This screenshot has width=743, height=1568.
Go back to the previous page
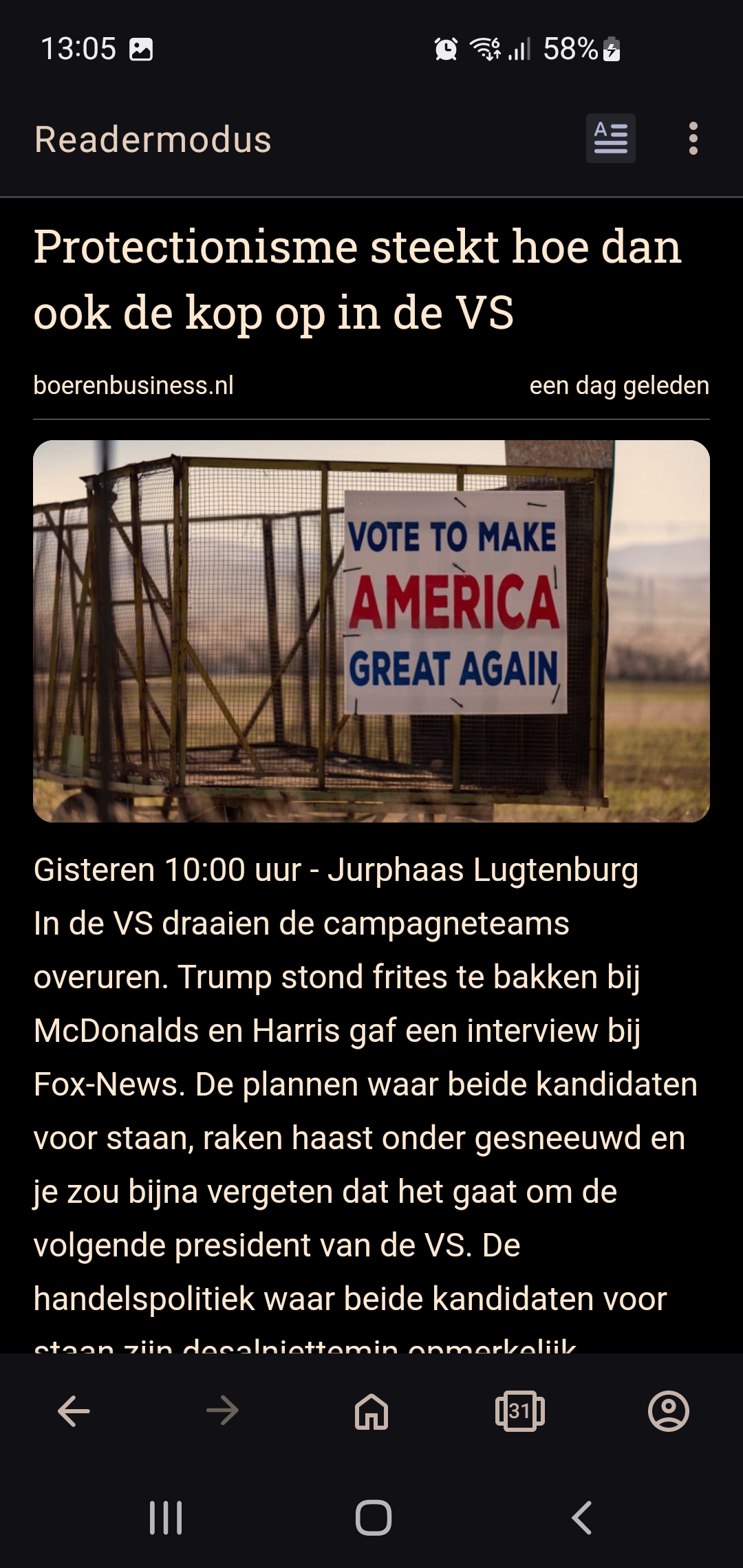pyautogui.click(x=74, y=1412)
